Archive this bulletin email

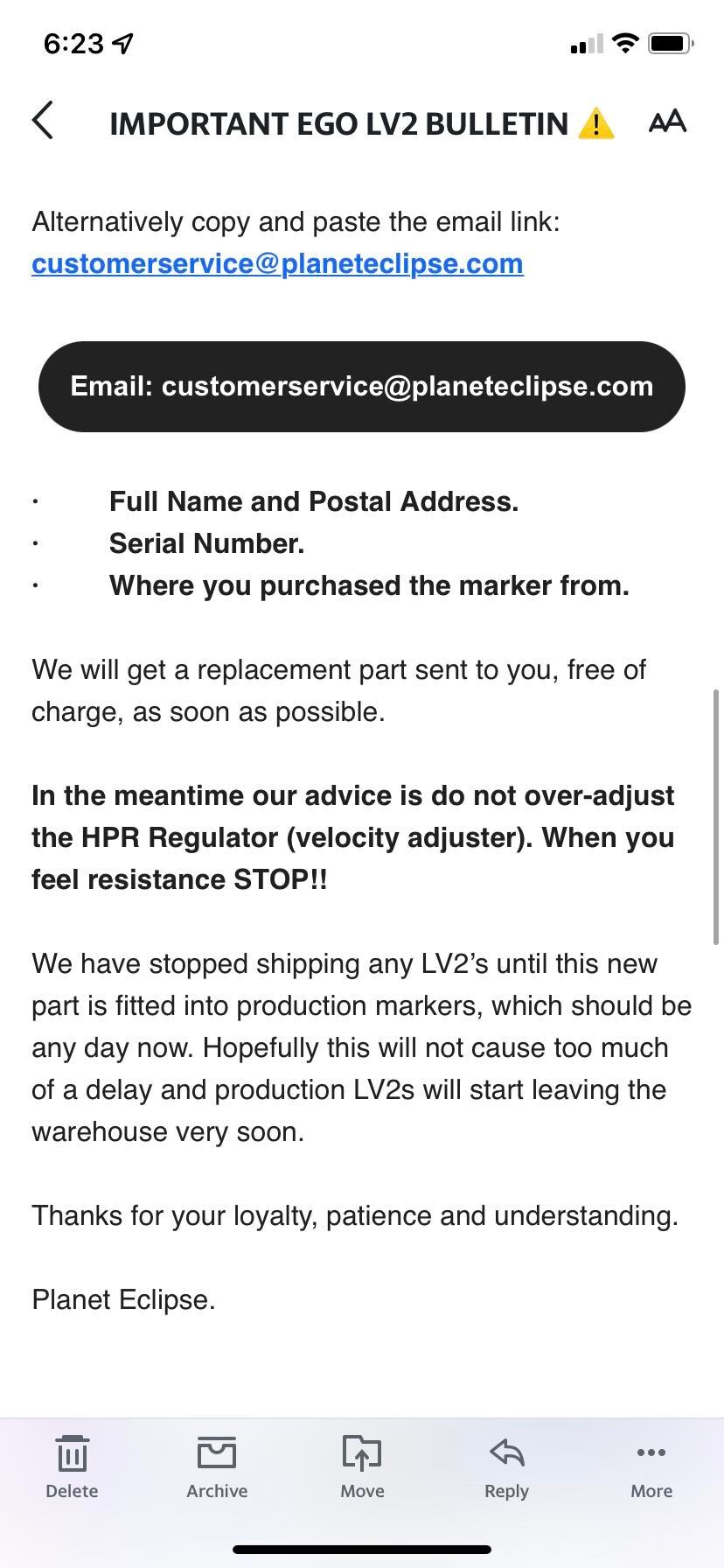click(x=217, y=1467)
